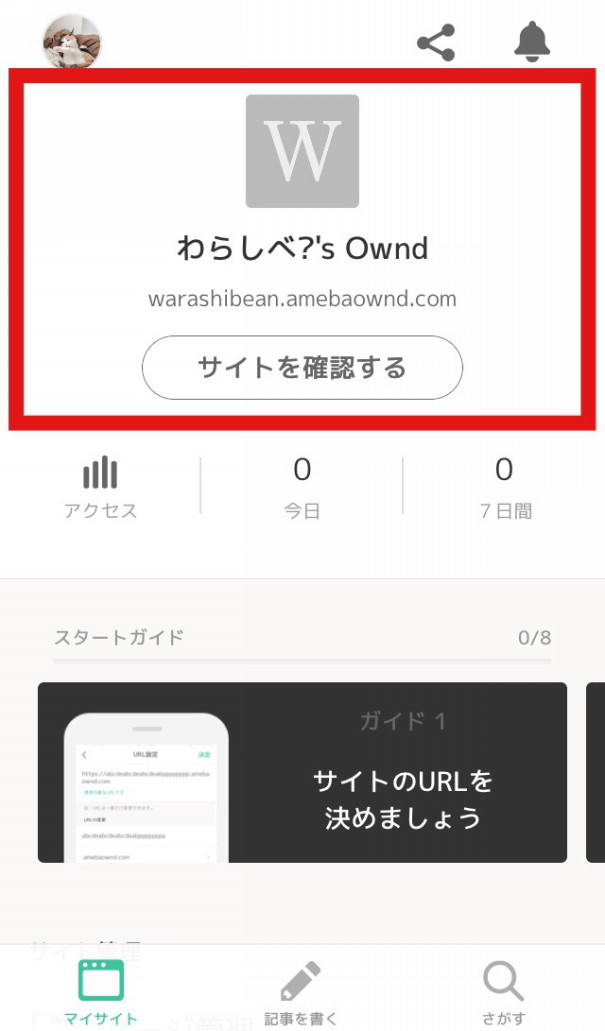Switch to the マイサイト tab
Viewport: 605px width, 1031px height.
[x=100, y=991]
